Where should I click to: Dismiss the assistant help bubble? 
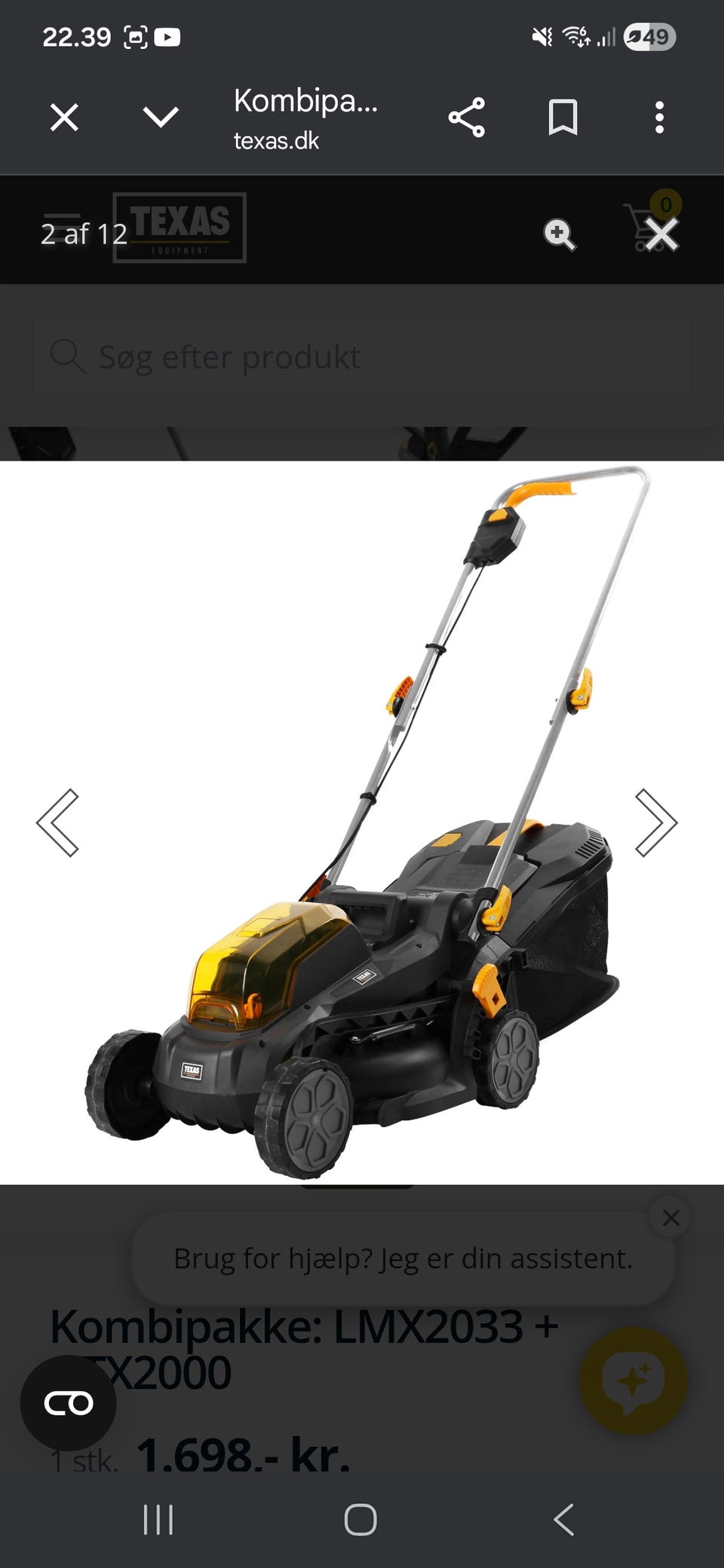[670, 1217]
